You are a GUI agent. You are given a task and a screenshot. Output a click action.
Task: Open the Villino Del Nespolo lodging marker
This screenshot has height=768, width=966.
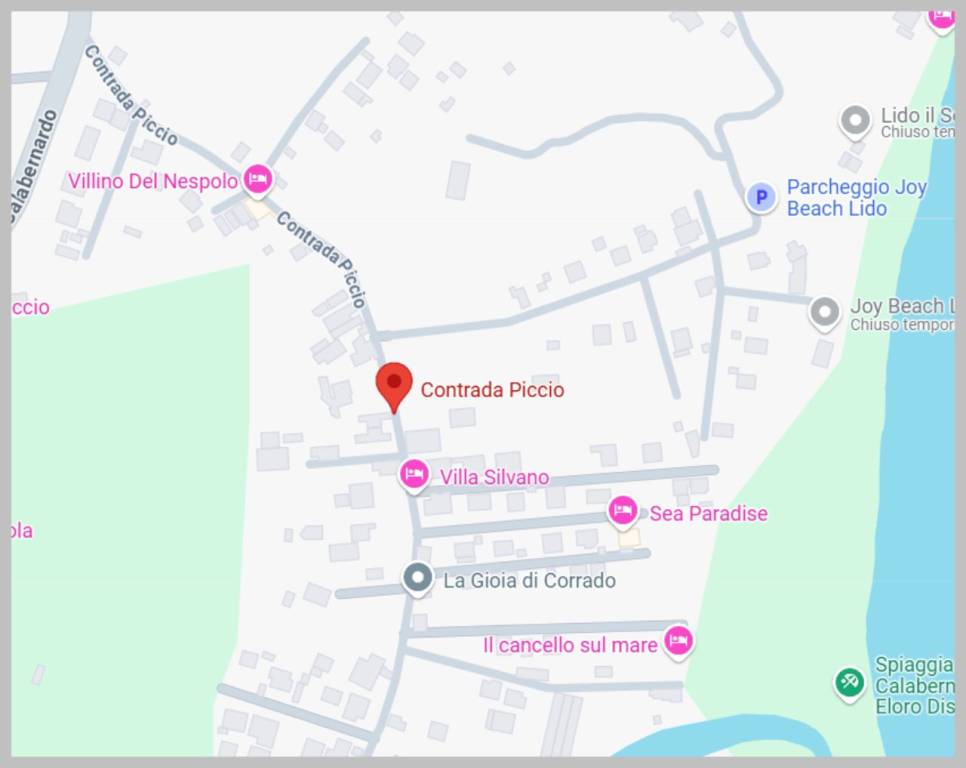[258, 180]
